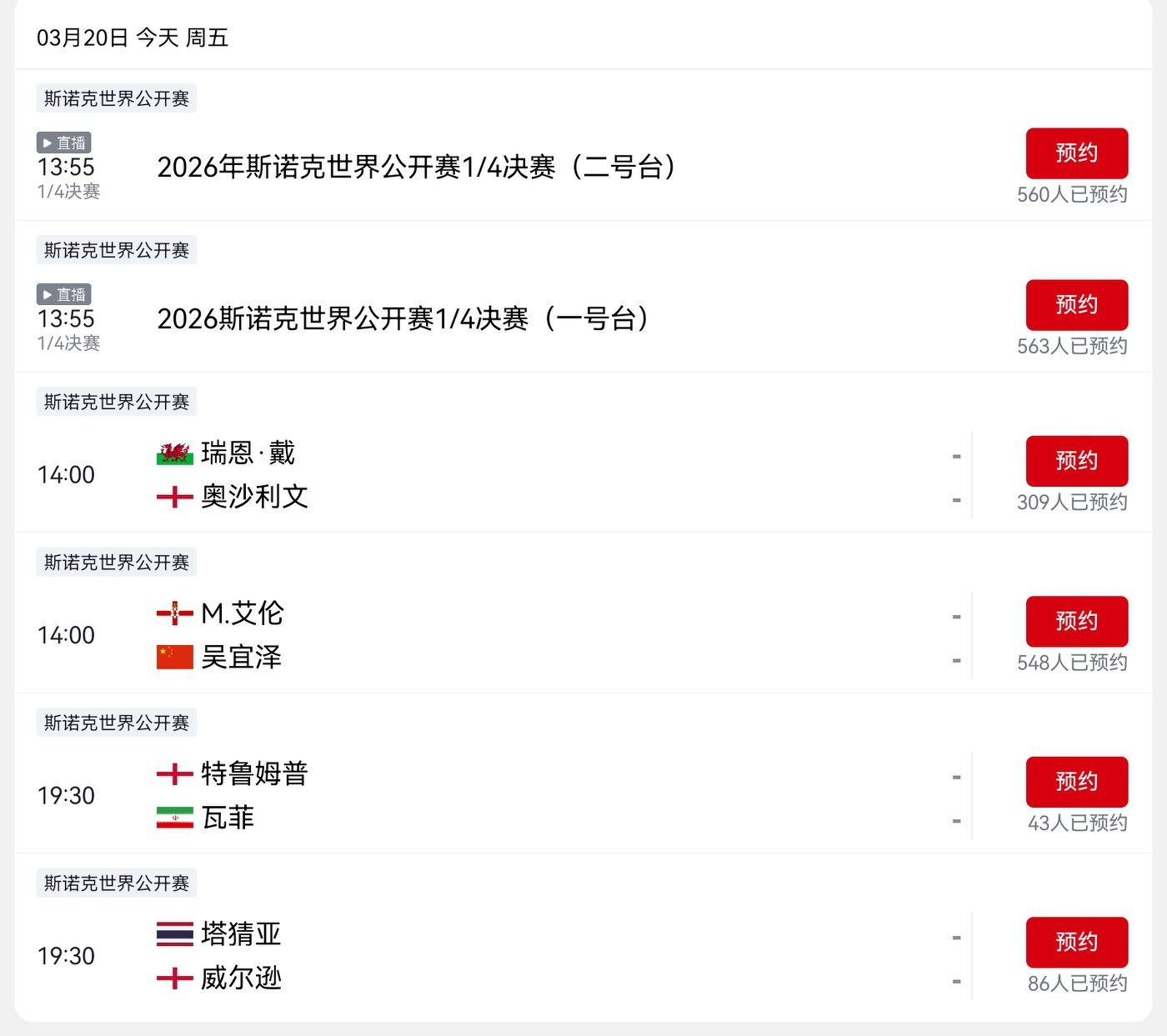Viewport: 1167px width, 1036px height.
Task: Tap 预约 for 瑞恩·戴 vs 奥沙利文
Action: click(1076, 461)
